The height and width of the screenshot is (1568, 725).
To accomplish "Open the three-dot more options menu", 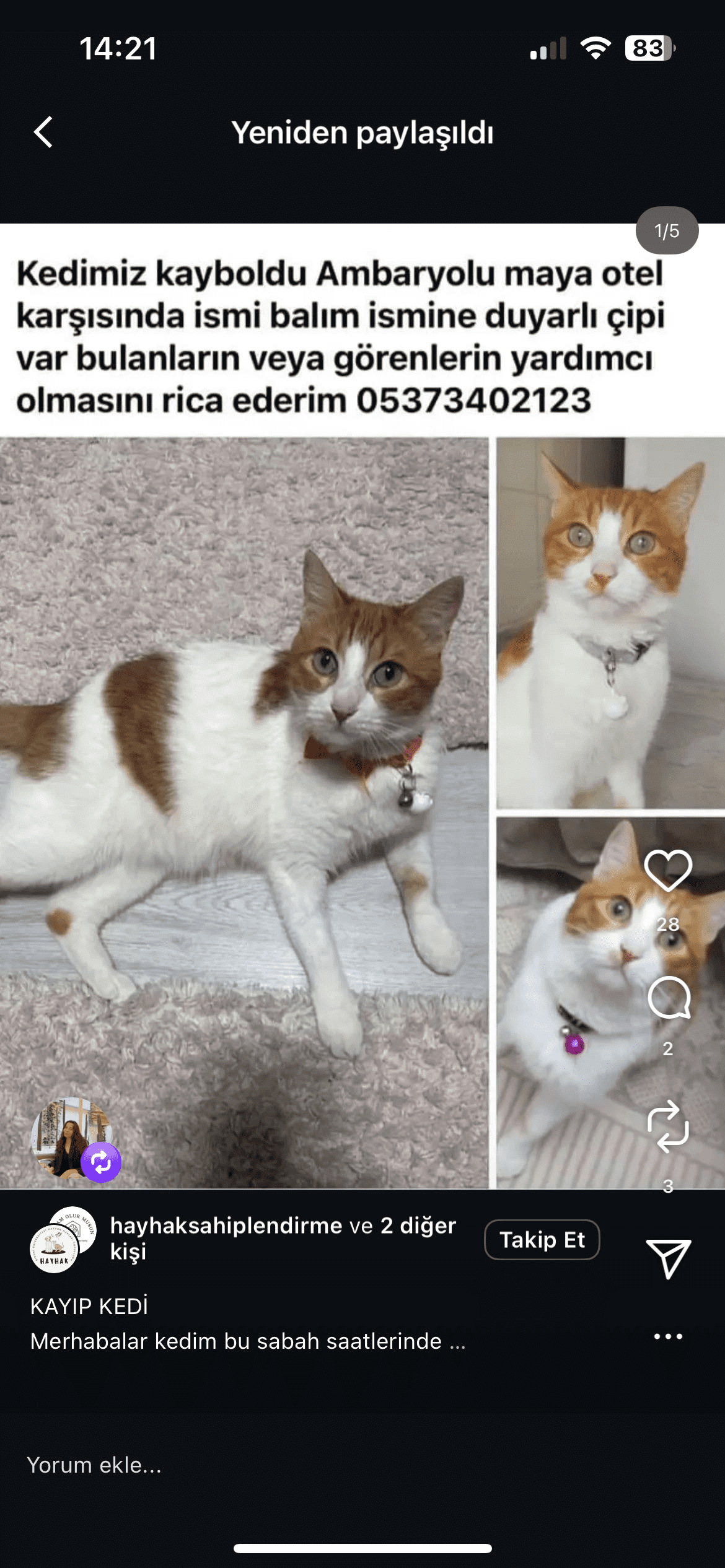I will (x=668, y=1336).
